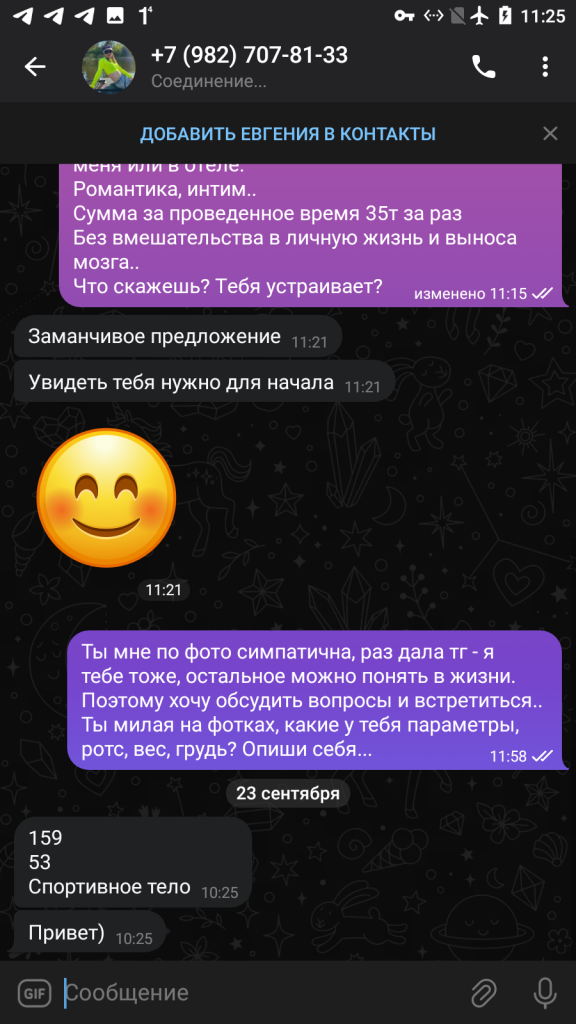Focus the Сообщение text field
The height and width of the screenshot is (1024, 576).
(x=261, y=993)
